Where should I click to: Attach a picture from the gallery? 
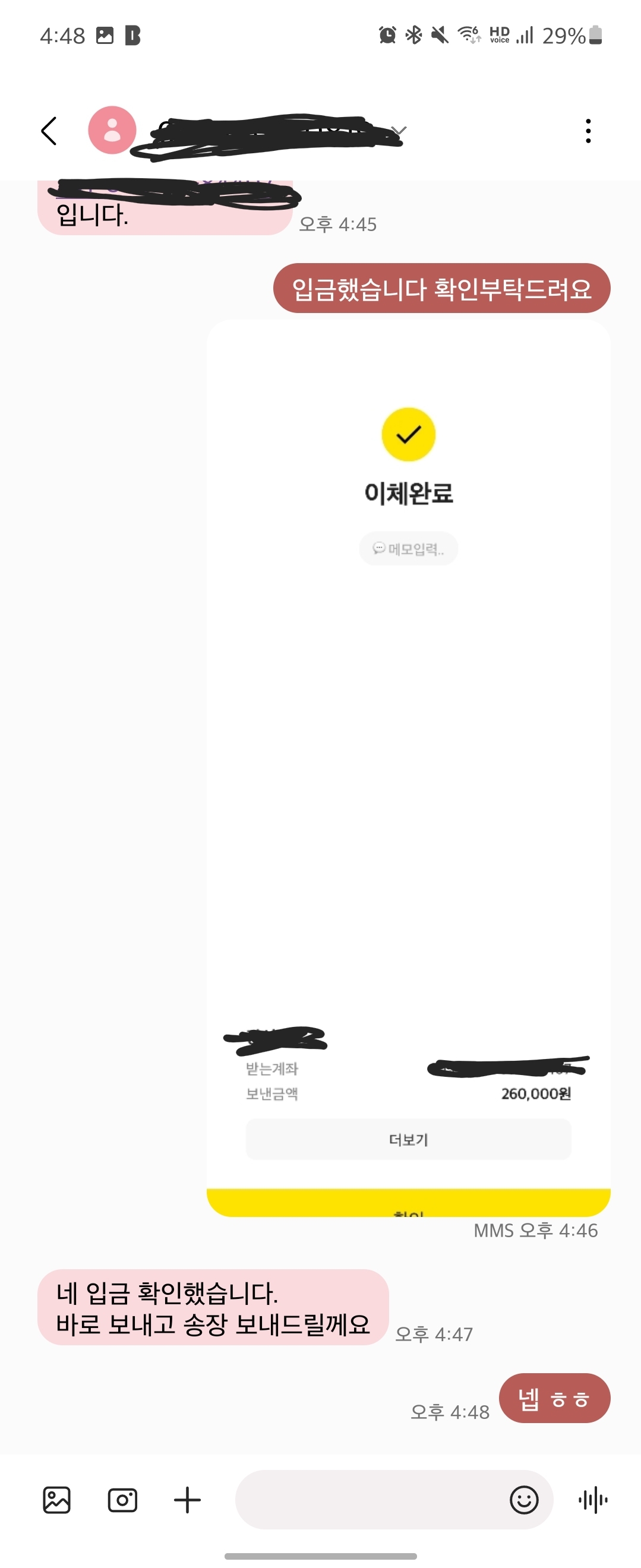tap(56, 1499)
